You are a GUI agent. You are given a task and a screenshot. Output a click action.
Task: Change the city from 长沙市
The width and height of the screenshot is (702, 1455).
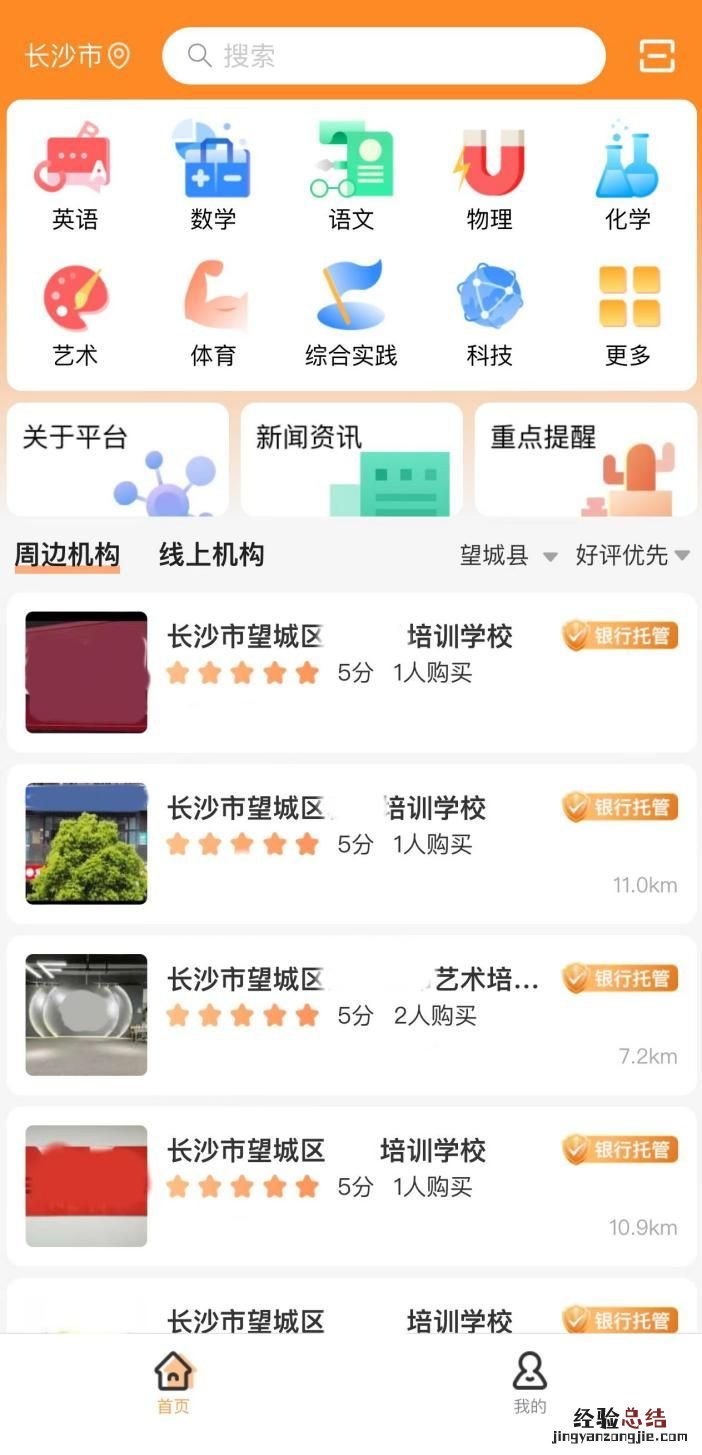point(77,56)
